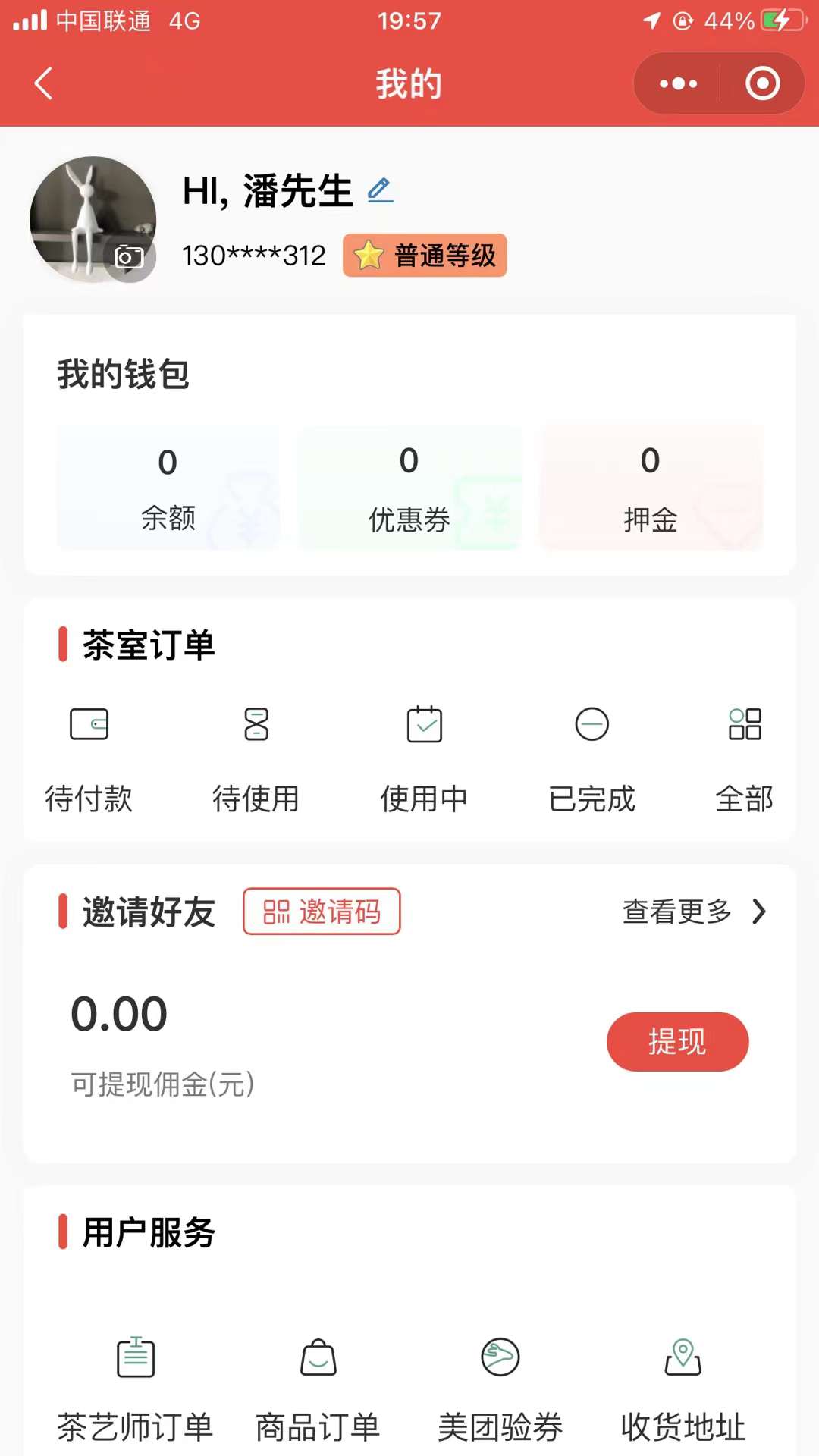Open the 余额 balance card
The width and height of the screenshot is (819, 1456).
click(x=168, y=487)
